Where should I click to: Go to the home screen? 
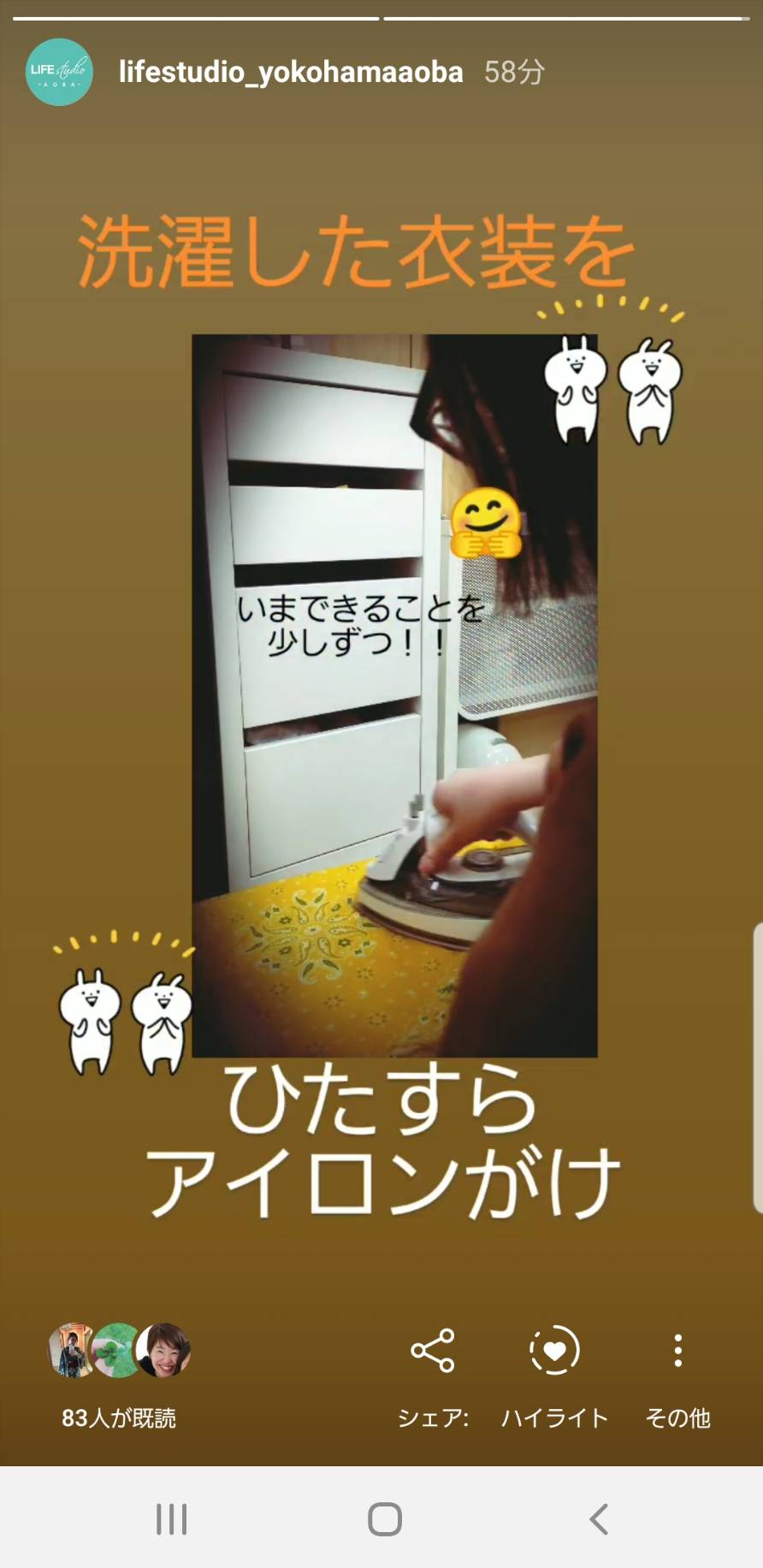(384, 1519)
